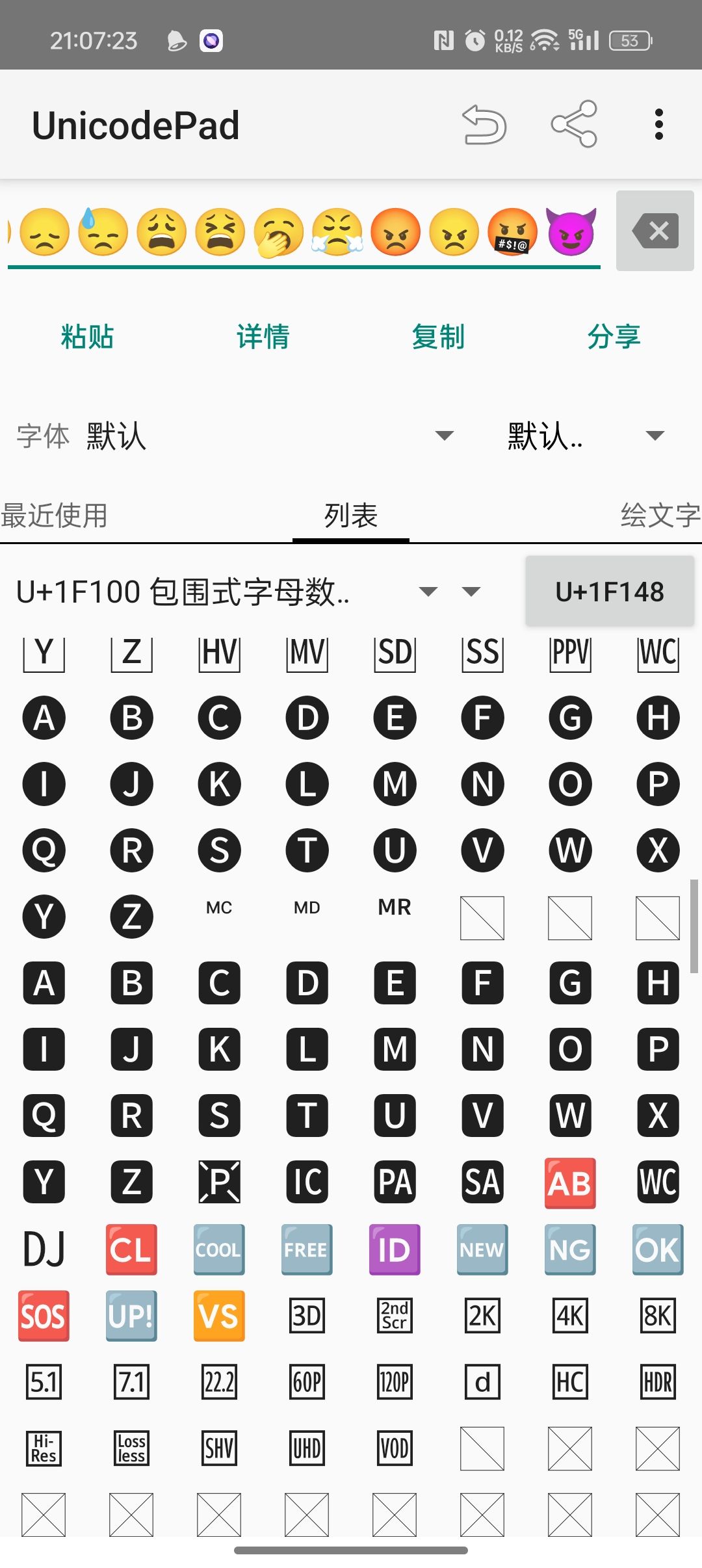Image resolution: width=702 pixels, height=1568 pixels.
Task: Tap the U+1F148 code point button
Action: click(x=609, y=592)
